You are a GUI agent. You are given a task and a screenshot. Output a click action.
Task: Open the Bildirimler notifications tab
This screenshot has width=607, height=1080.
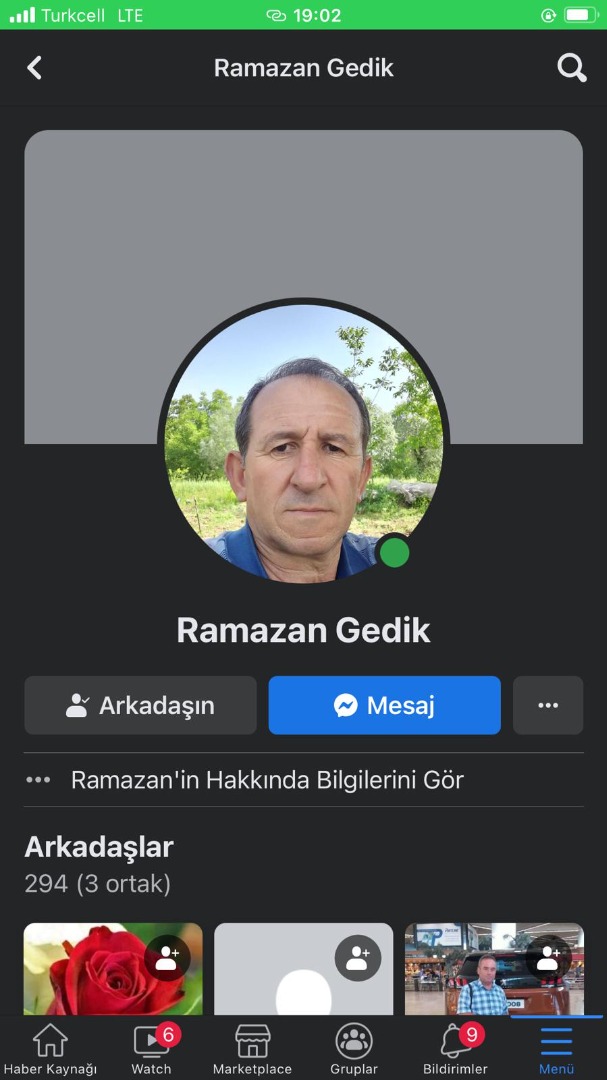[455, 1048]
